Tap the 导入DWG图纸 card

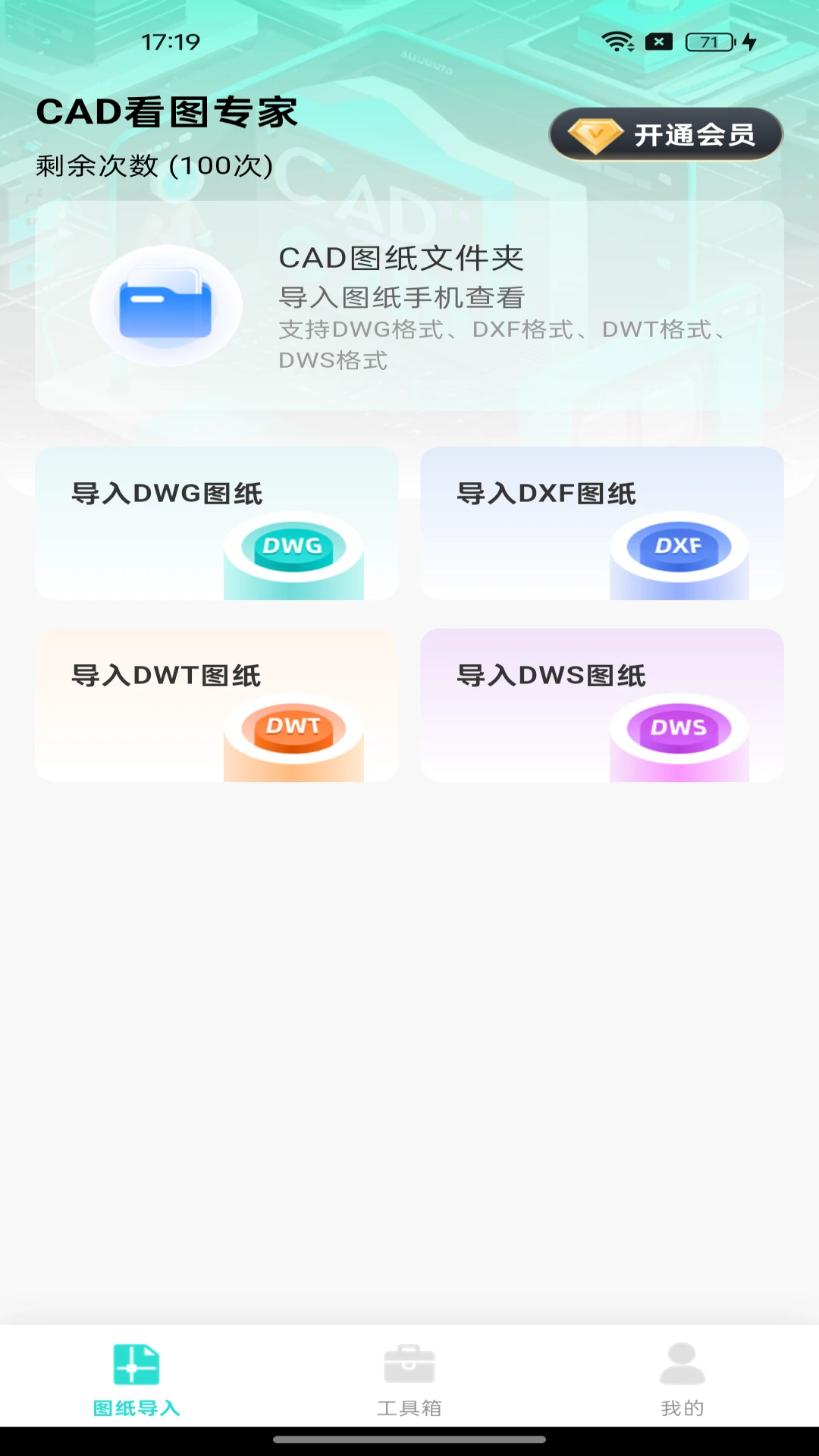pos(216,523)
